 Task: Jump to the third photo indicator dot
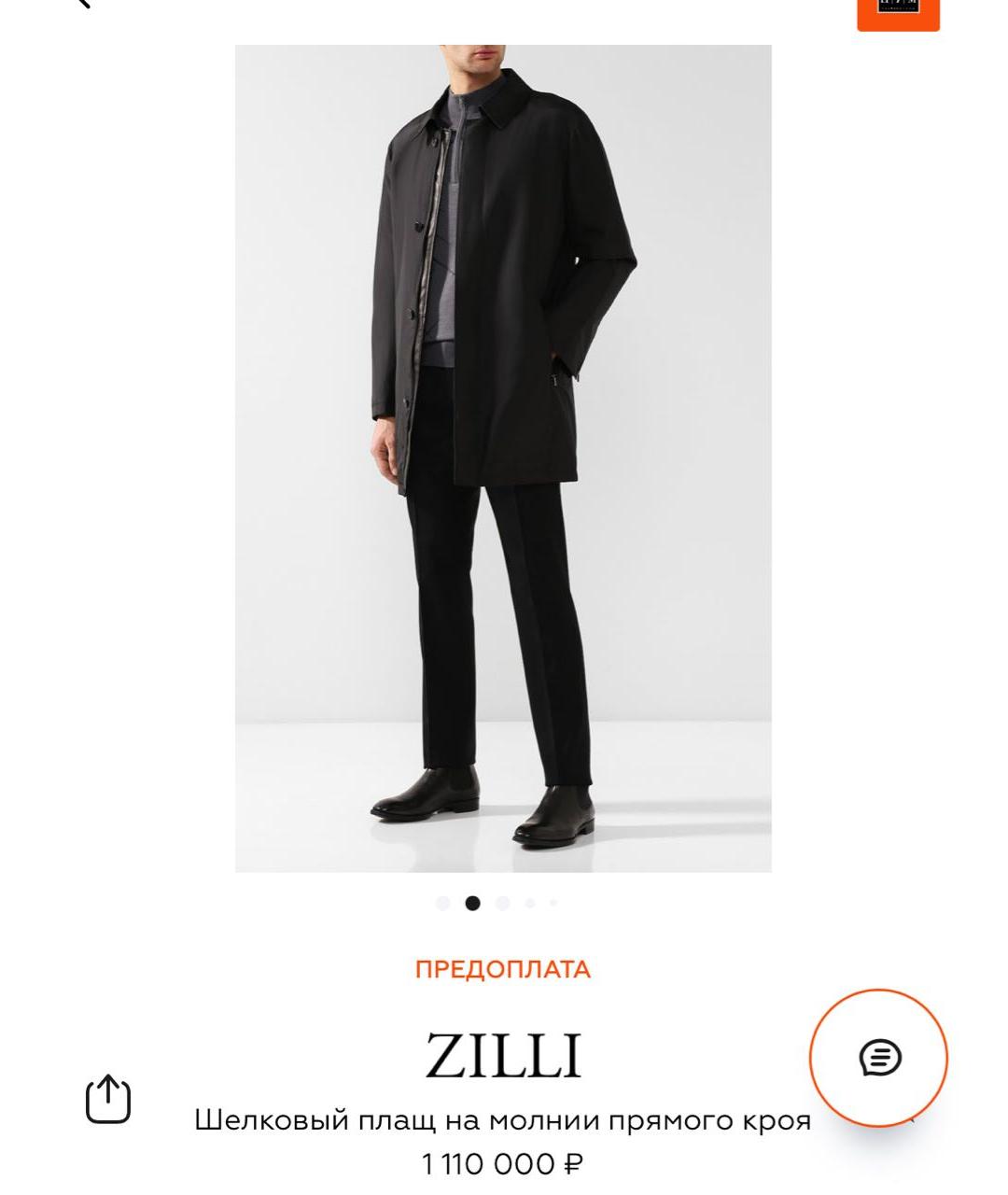coord(503,903)
